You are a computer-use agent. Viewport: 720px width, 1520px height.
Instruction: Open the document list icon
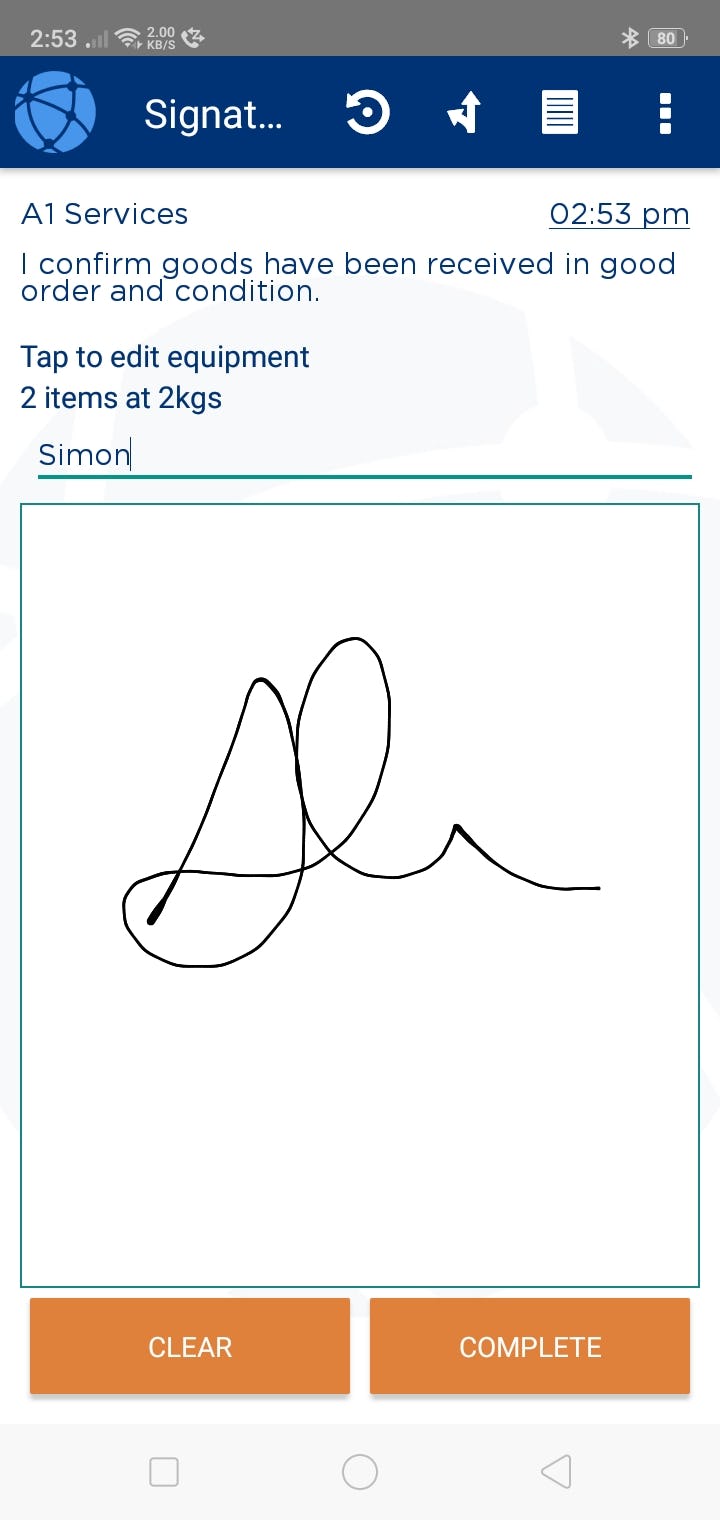click(560, 113)
